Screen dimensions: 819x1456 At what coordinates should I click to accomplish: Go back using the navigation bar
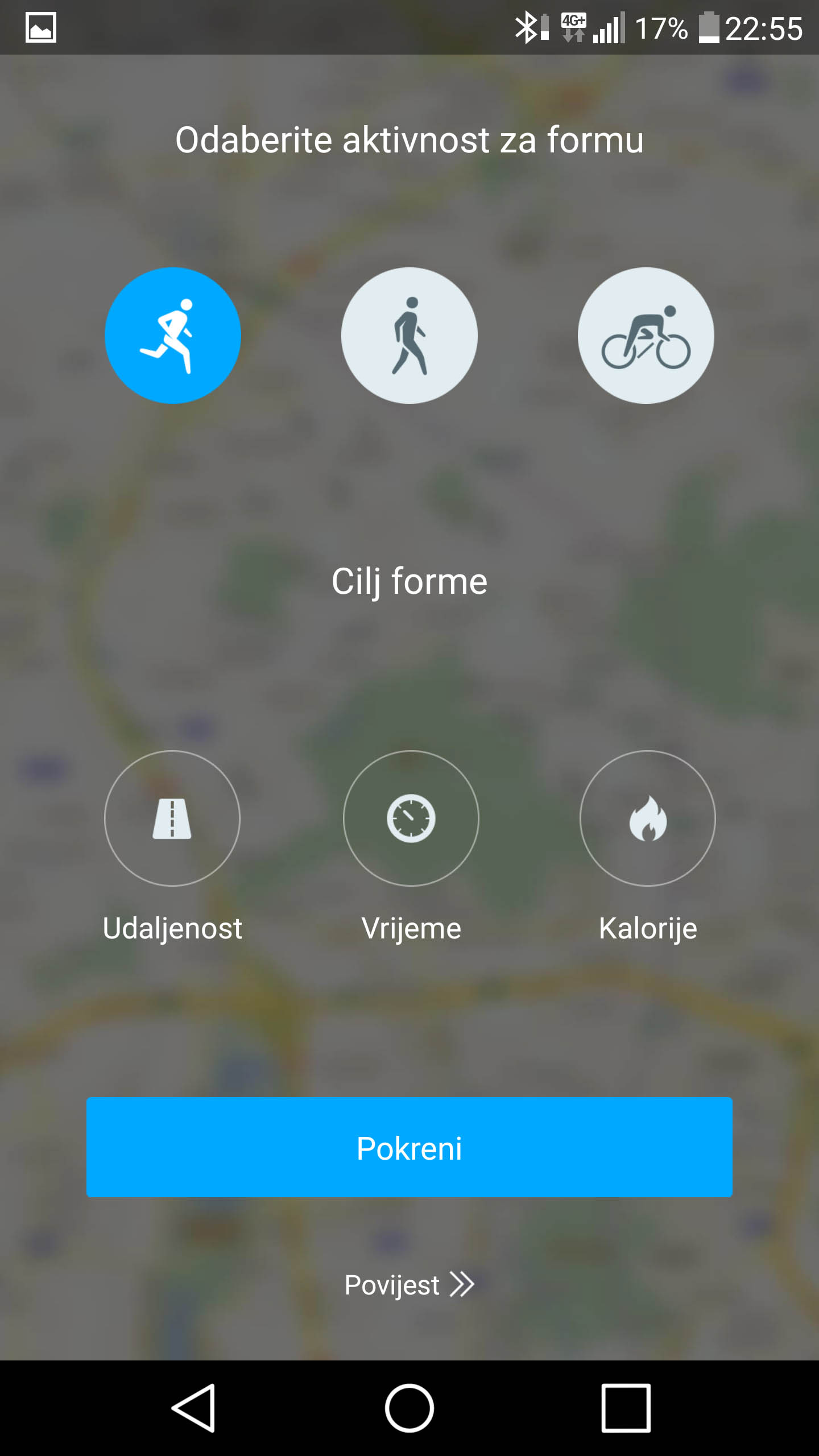pos(193,1408)
